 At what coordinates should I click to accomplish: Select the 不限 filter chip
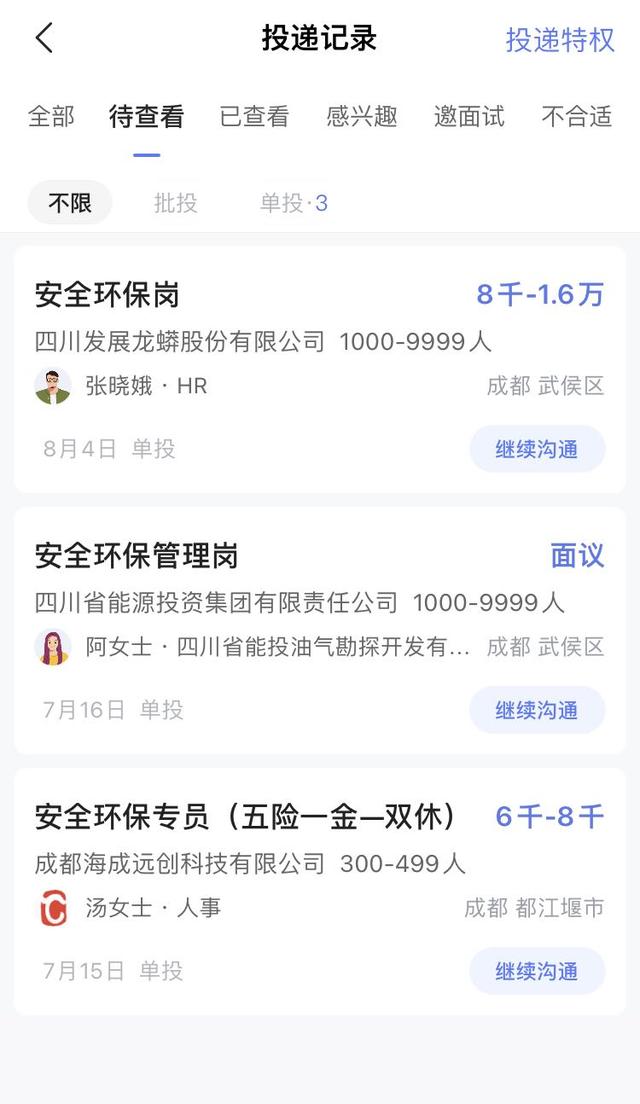click(x=70, y=203)
